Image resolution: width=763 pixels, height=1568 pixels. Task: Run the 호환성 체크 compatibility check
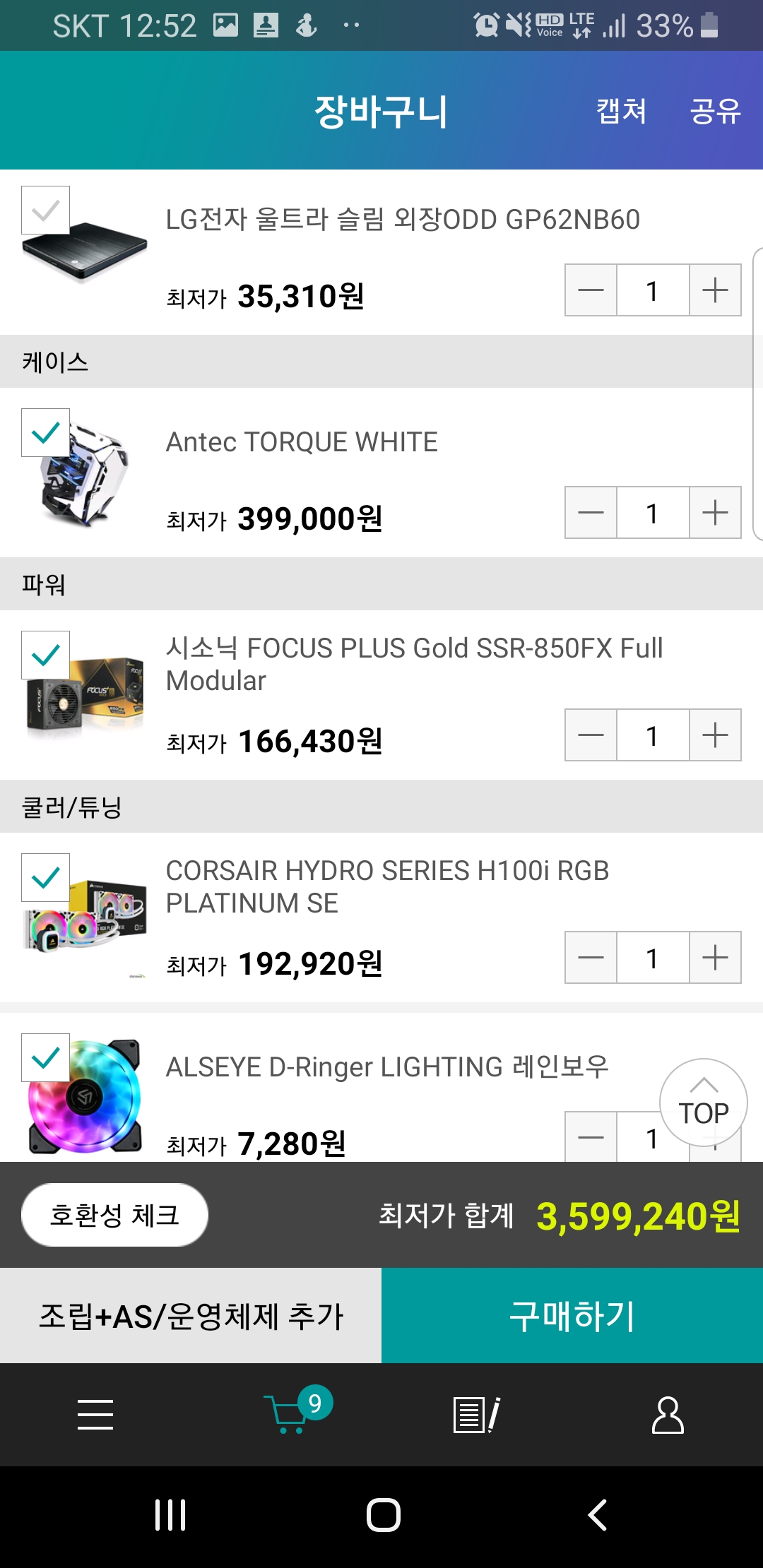click(114, 1215)
